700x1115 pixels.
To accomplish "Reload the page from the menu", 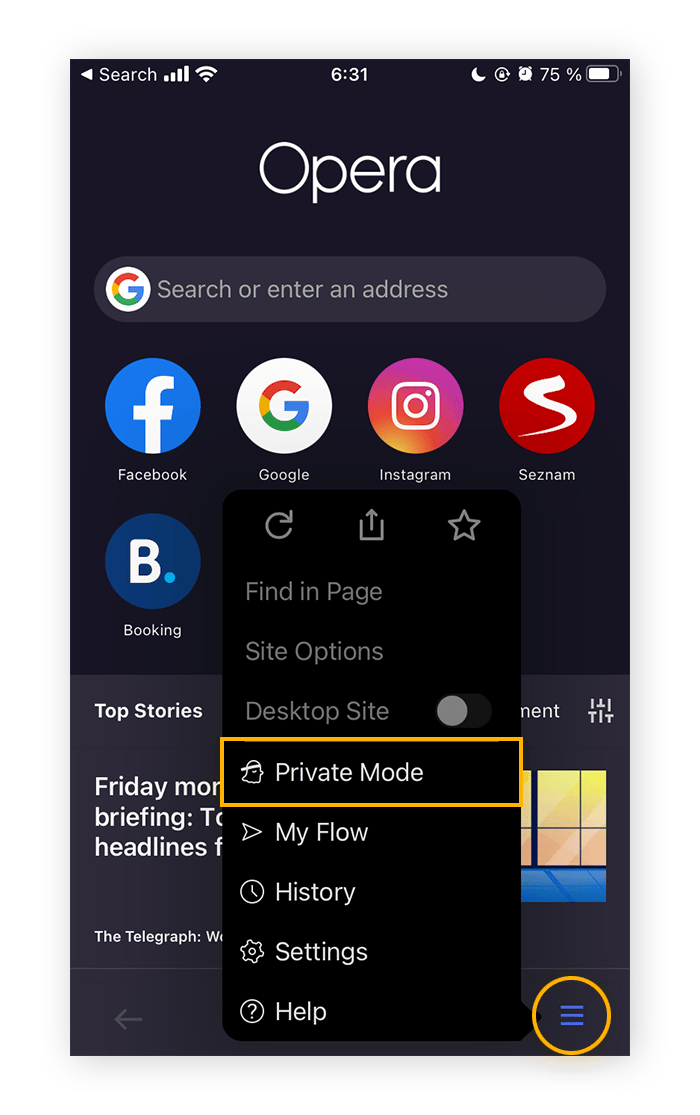I will 278,525.
